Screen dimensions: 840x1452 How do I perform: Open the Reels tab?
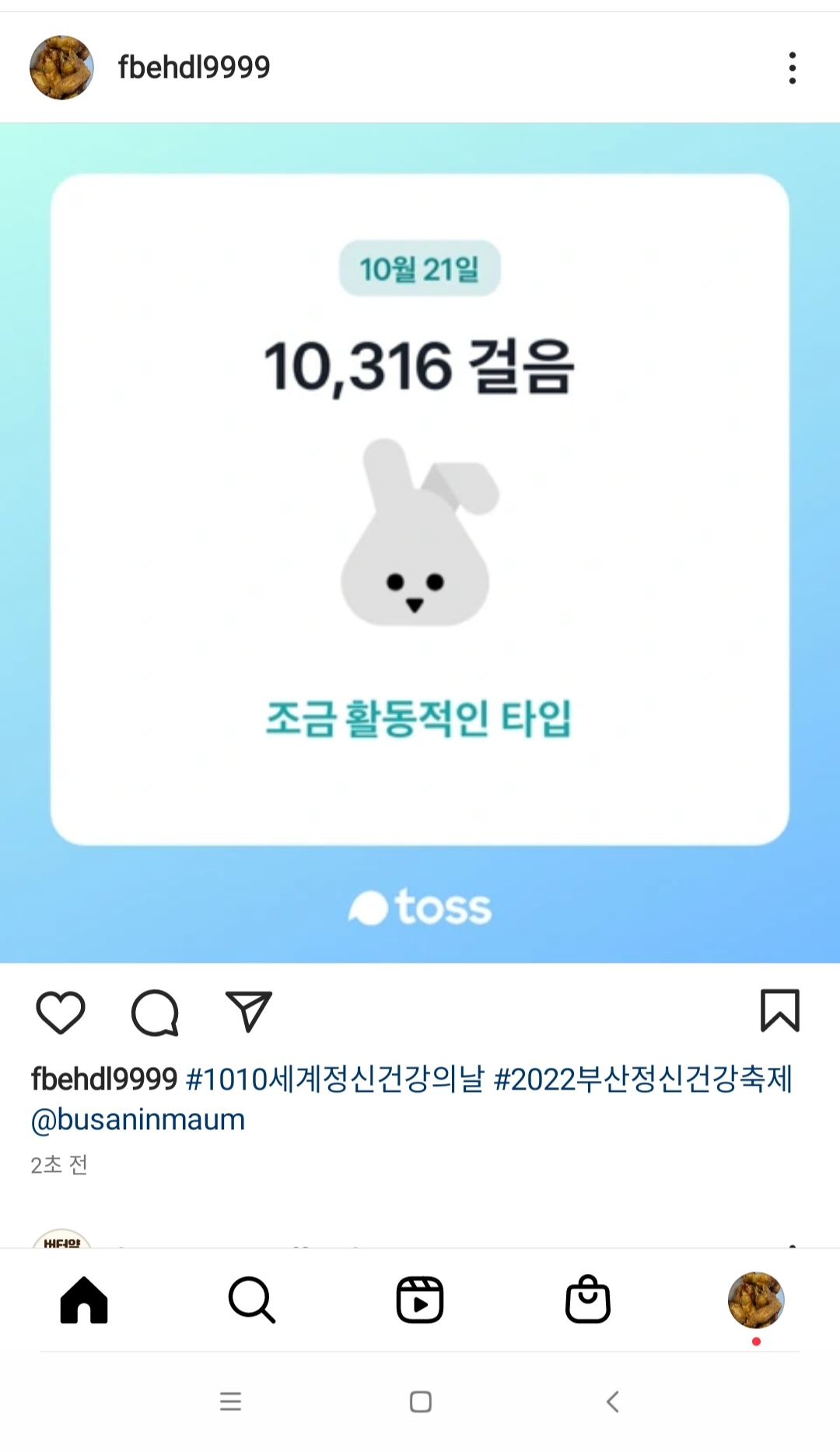420,1300
